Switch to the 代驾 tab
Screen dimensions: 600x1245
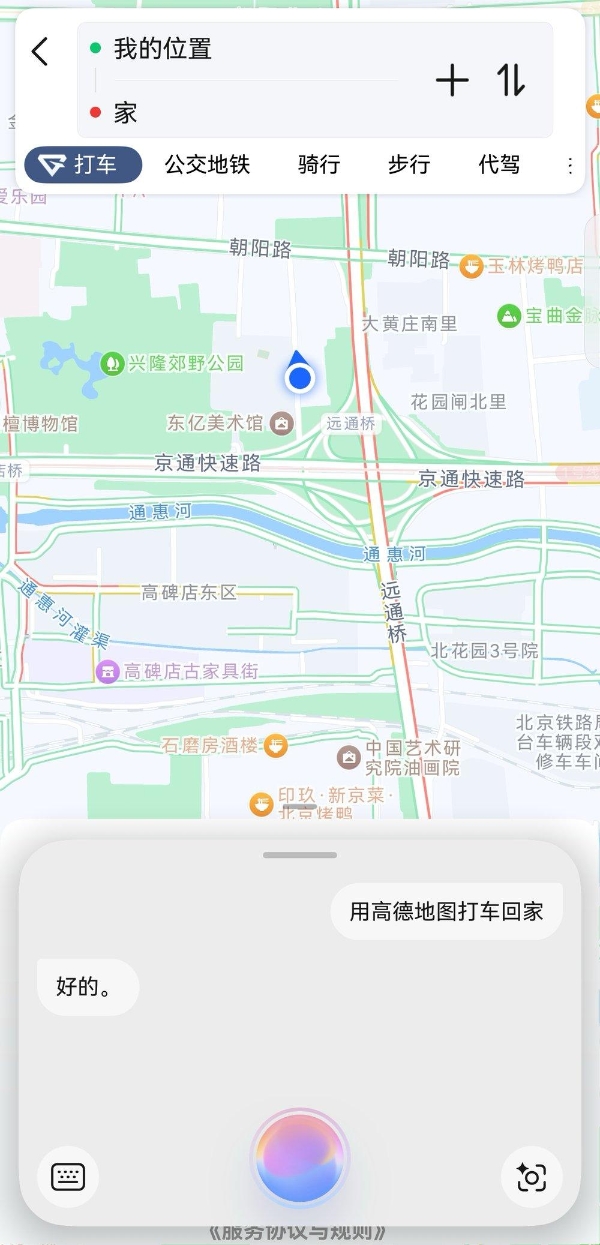(x=499, y=165)
